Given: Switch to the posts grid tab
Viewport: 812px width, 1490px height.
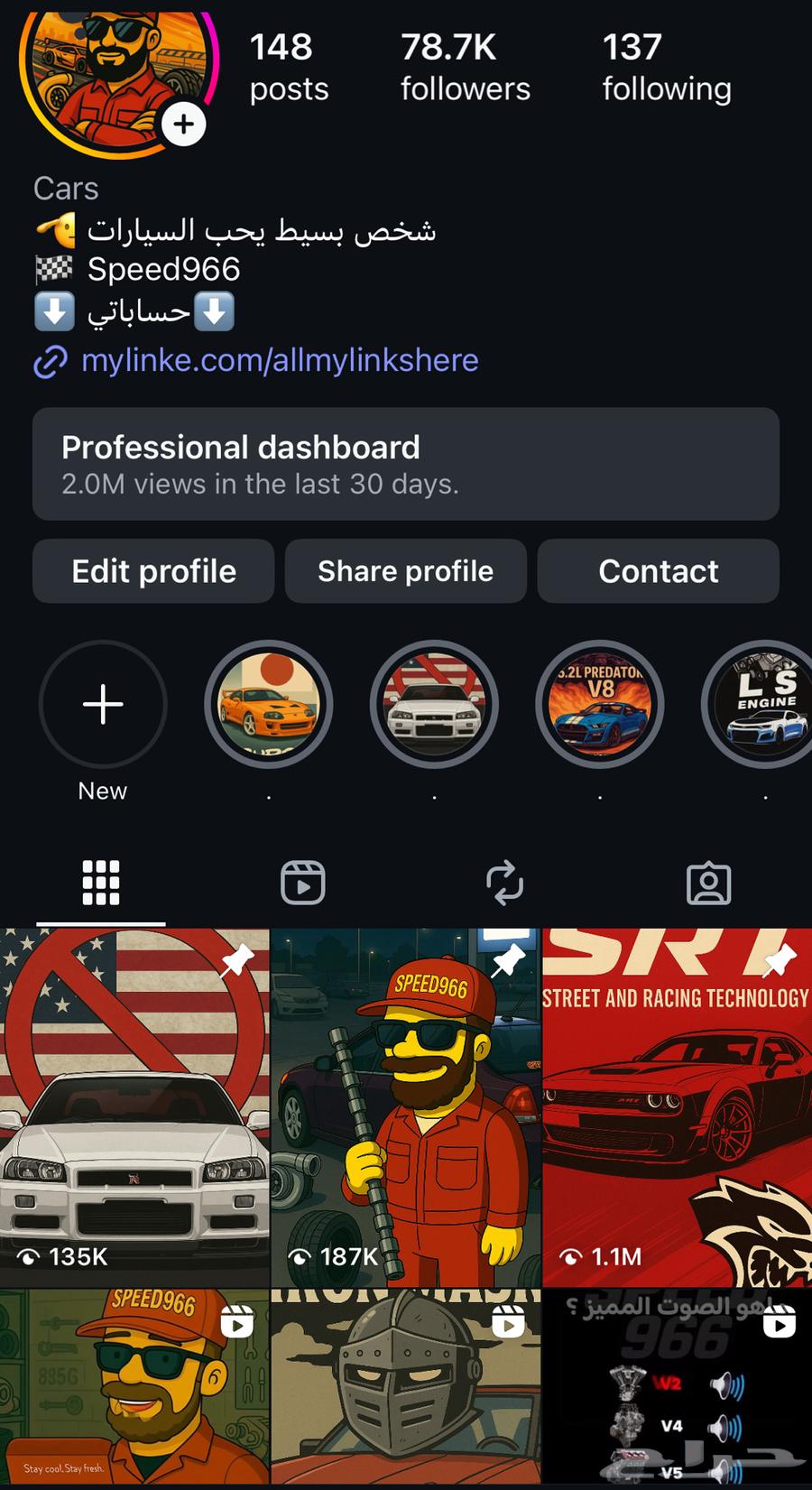Looking at the screenshot, I should [101, 883].
